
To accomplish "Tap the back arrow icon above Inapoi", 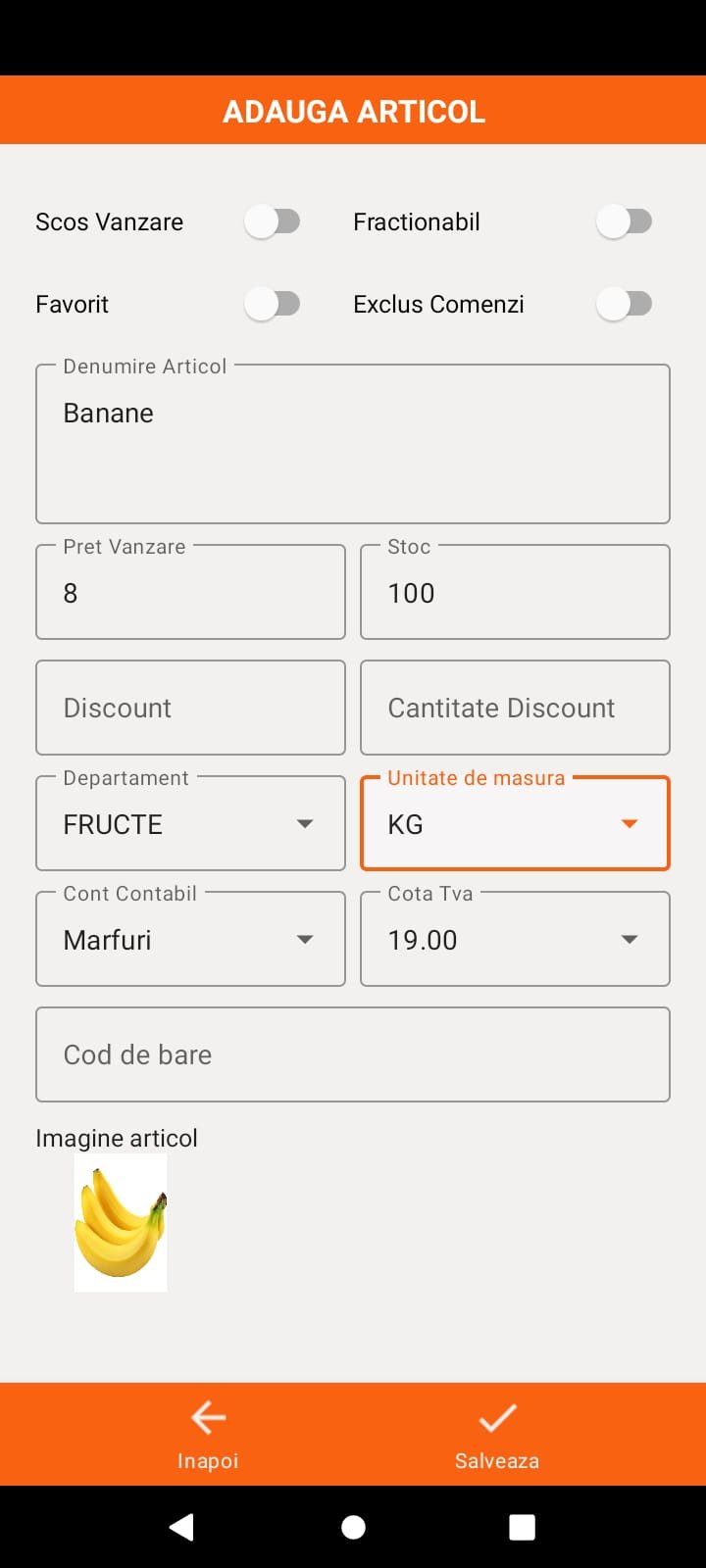I will tap(207, 1418).
